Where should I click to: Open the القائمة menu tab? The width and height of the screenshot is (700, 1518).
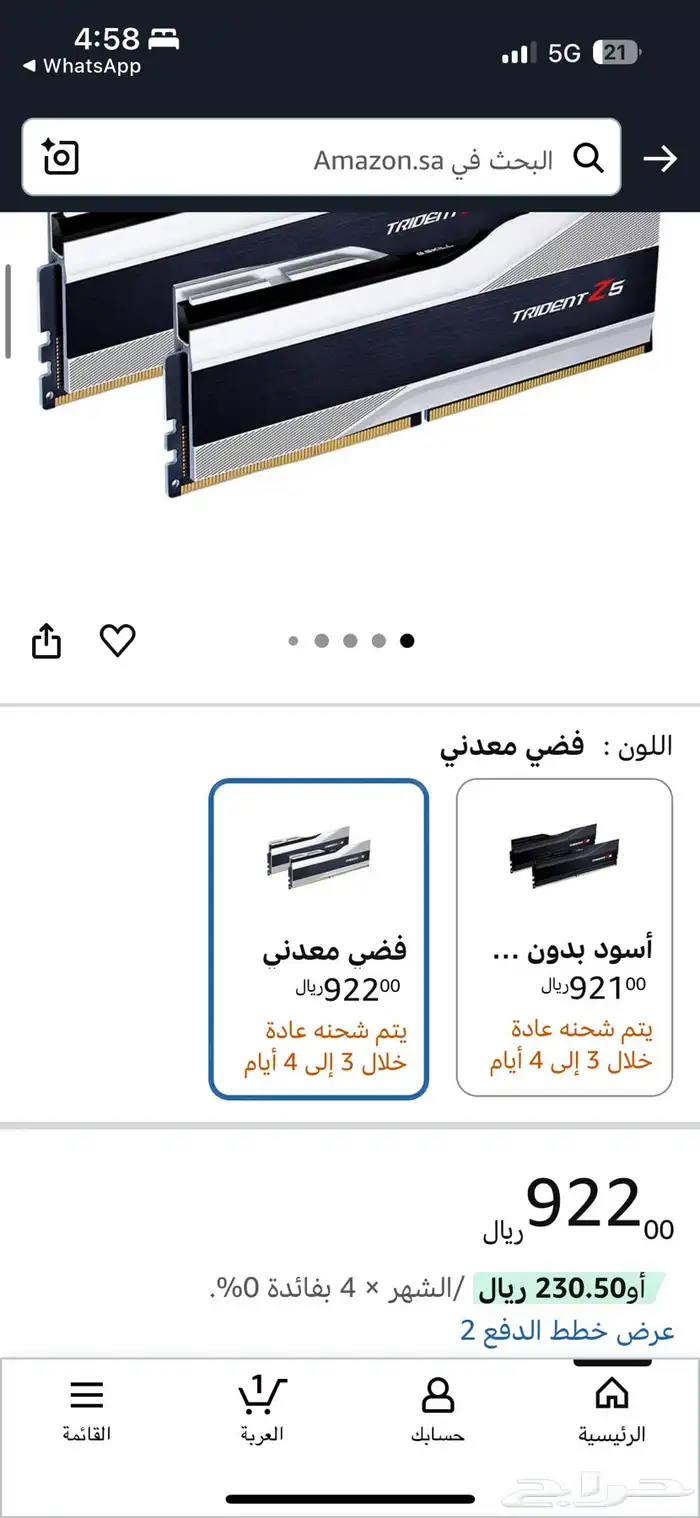coord(87,1408)
